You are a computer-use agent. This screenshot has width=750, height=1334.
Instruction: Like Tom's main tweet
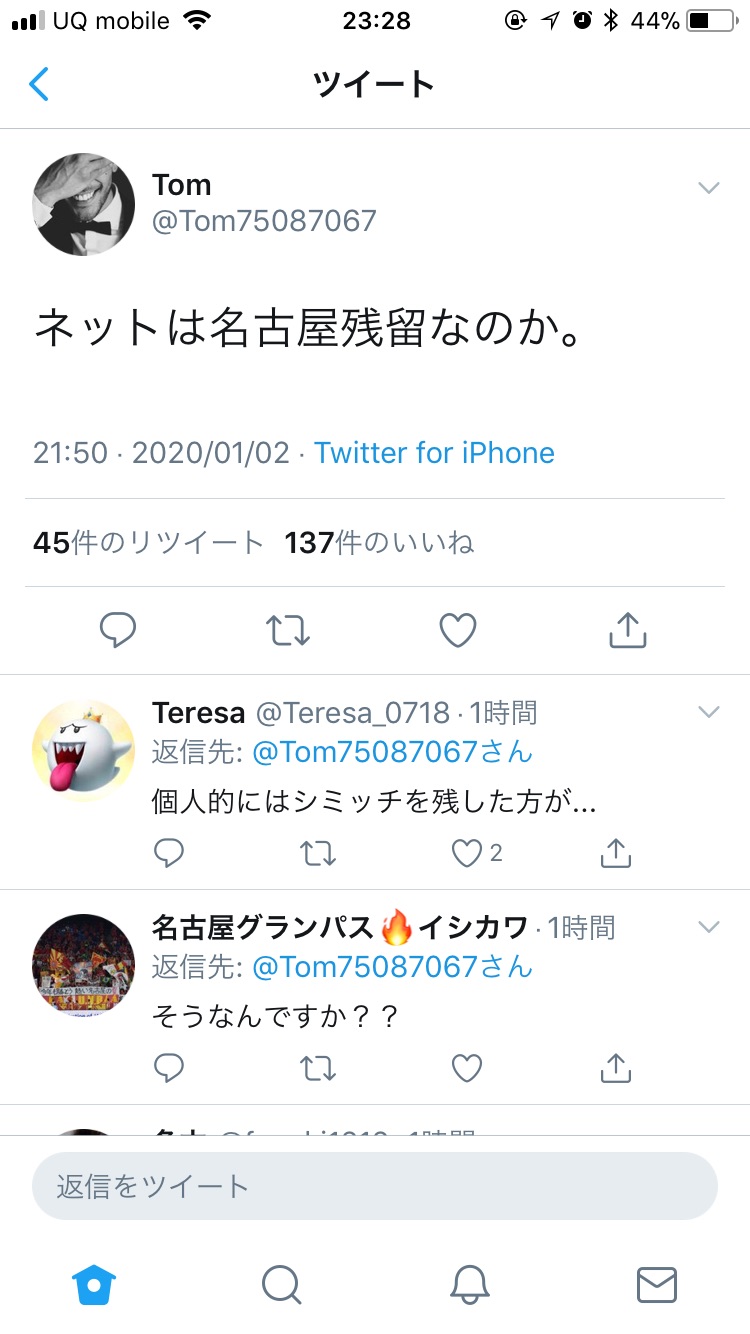pos(458,630)
